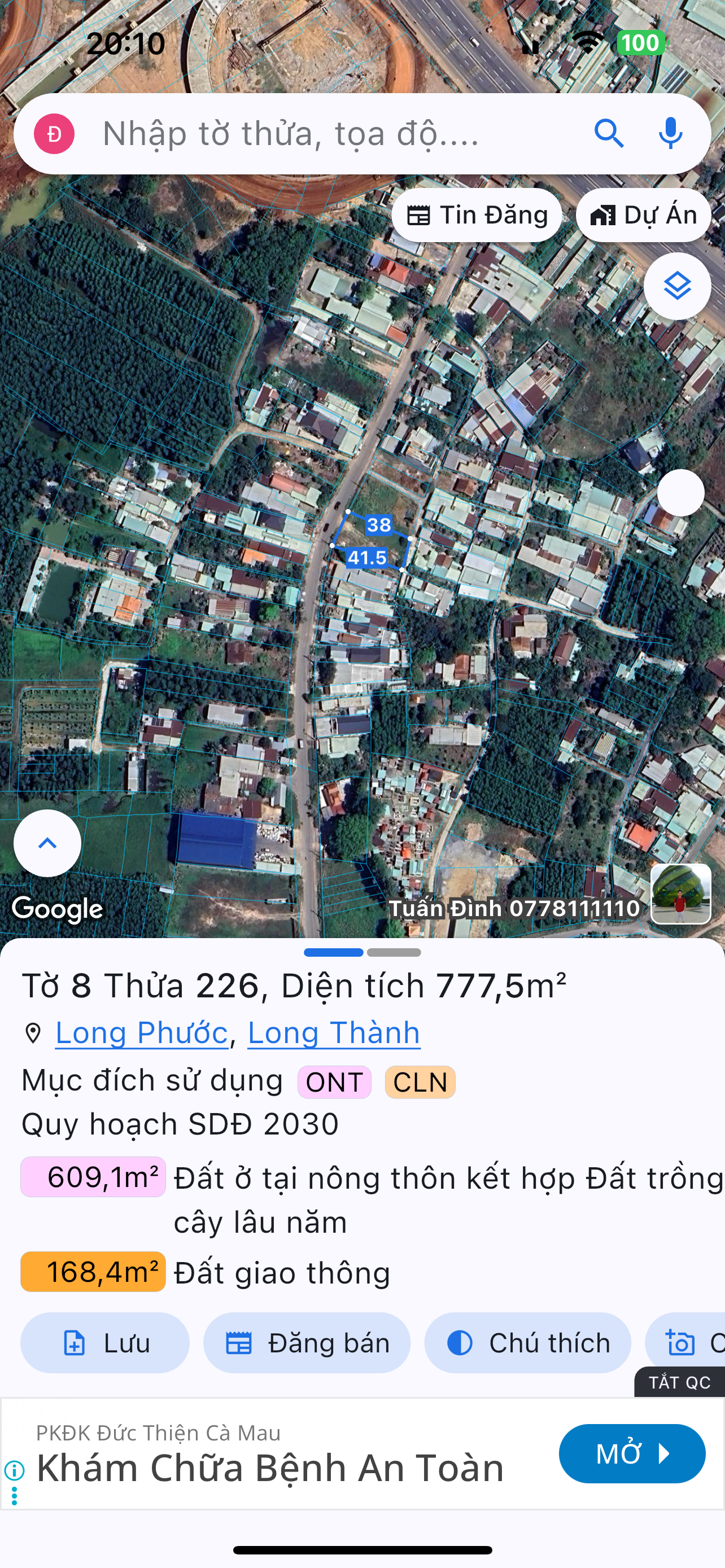Open the Long Phước link

(142, 1033)
